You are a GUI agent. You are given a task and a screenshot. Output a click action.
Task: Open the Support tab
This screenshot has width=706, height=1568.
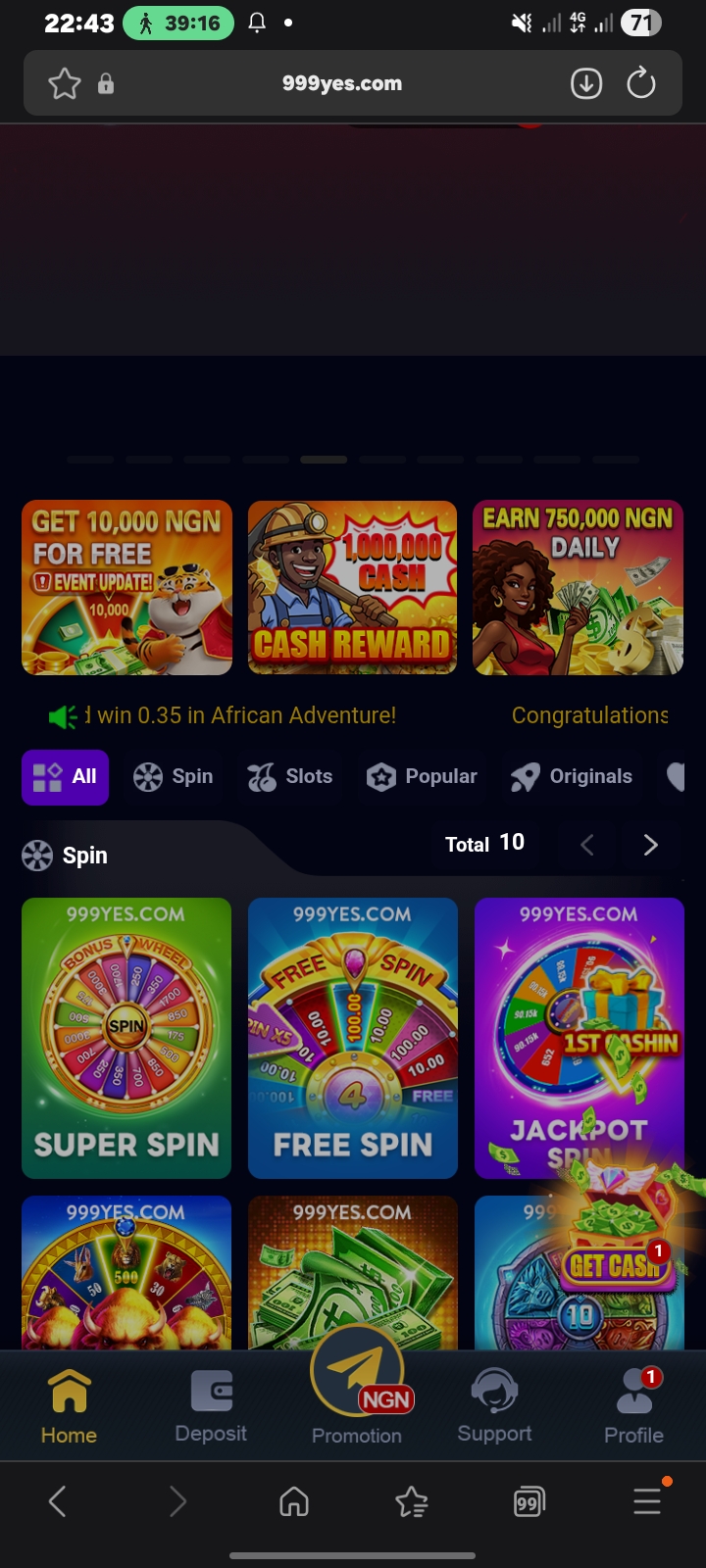click(x=494, y=1406)
